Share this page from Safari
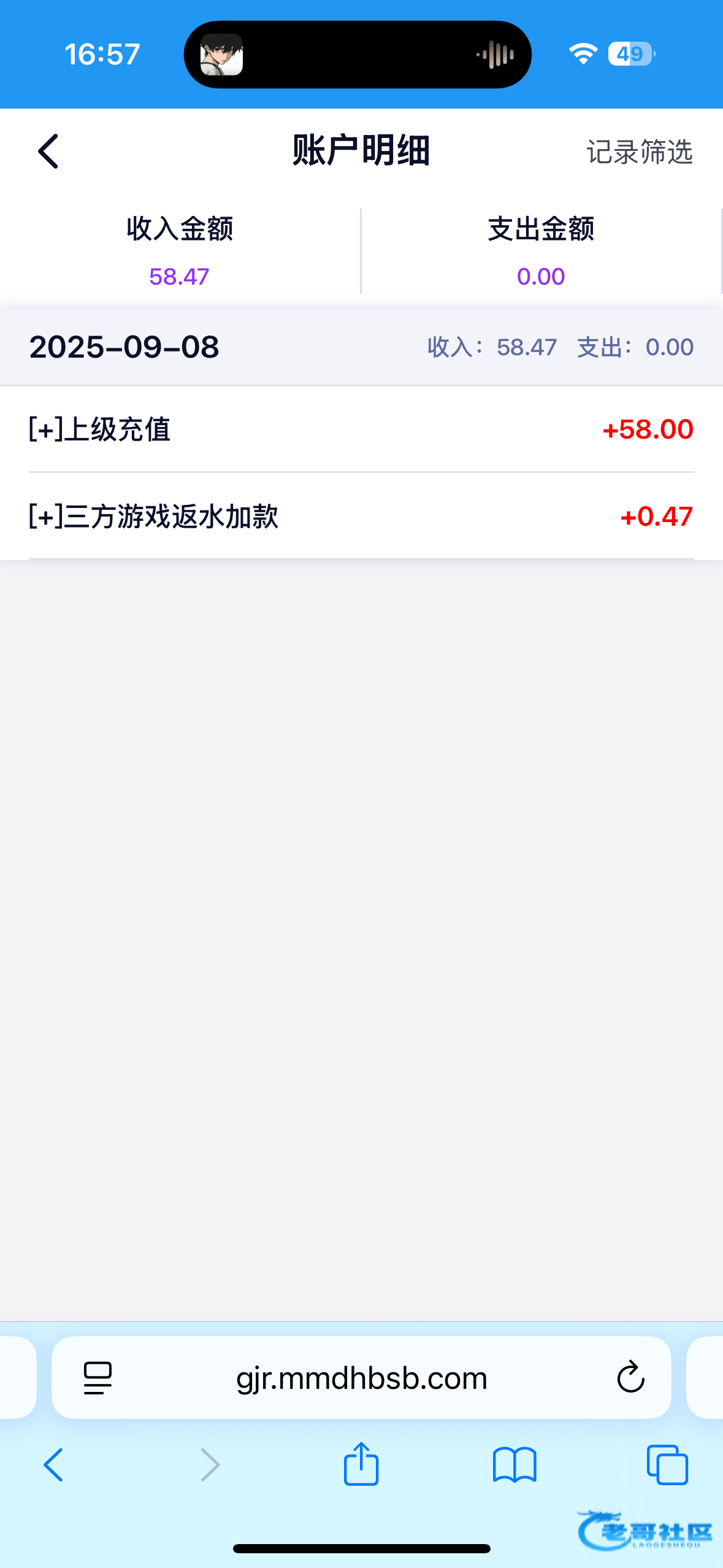Image resolution: width=723 pixels, height=1568 pixels. (361, 1464)
